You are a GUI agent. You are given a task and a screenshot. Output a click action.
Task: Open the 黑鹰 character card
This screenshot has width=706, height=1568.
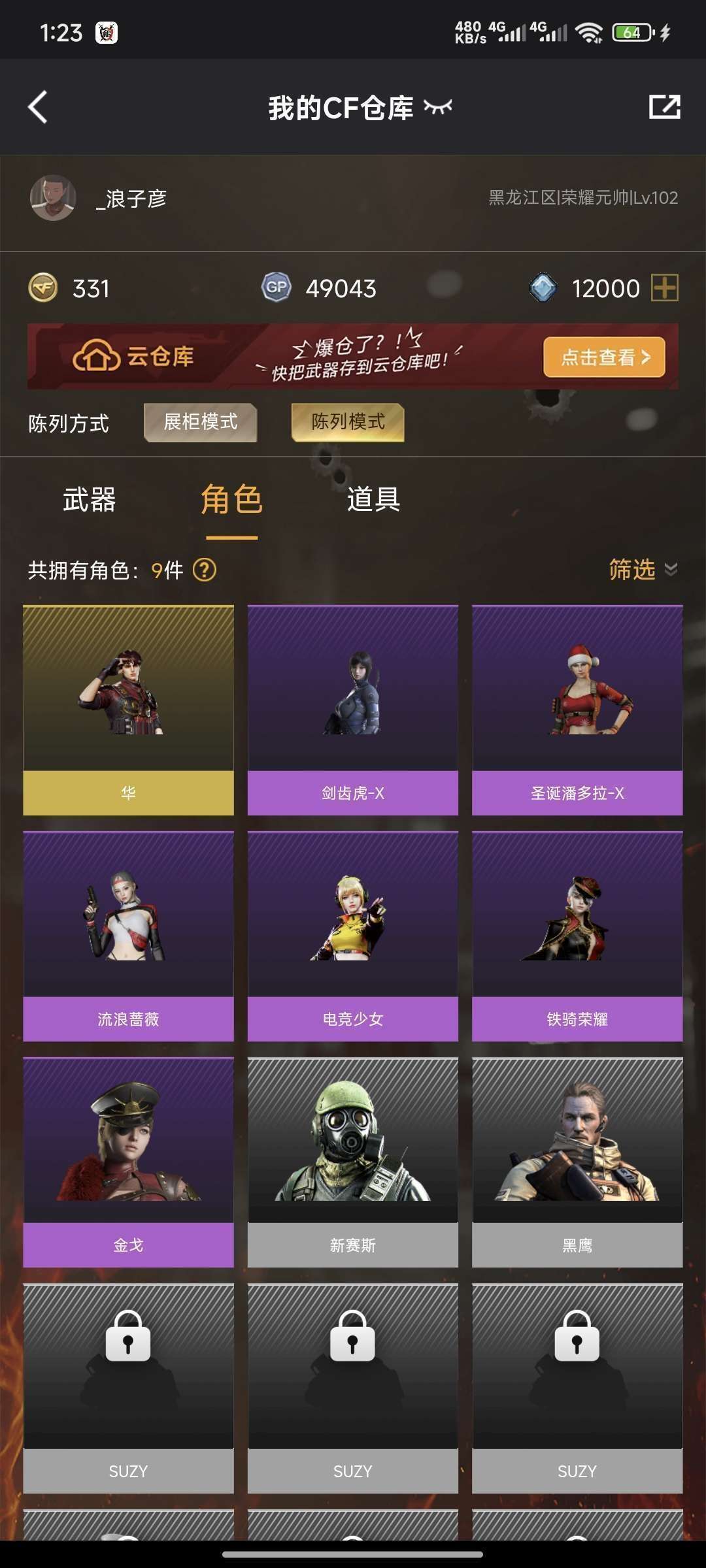point(577,1162)
